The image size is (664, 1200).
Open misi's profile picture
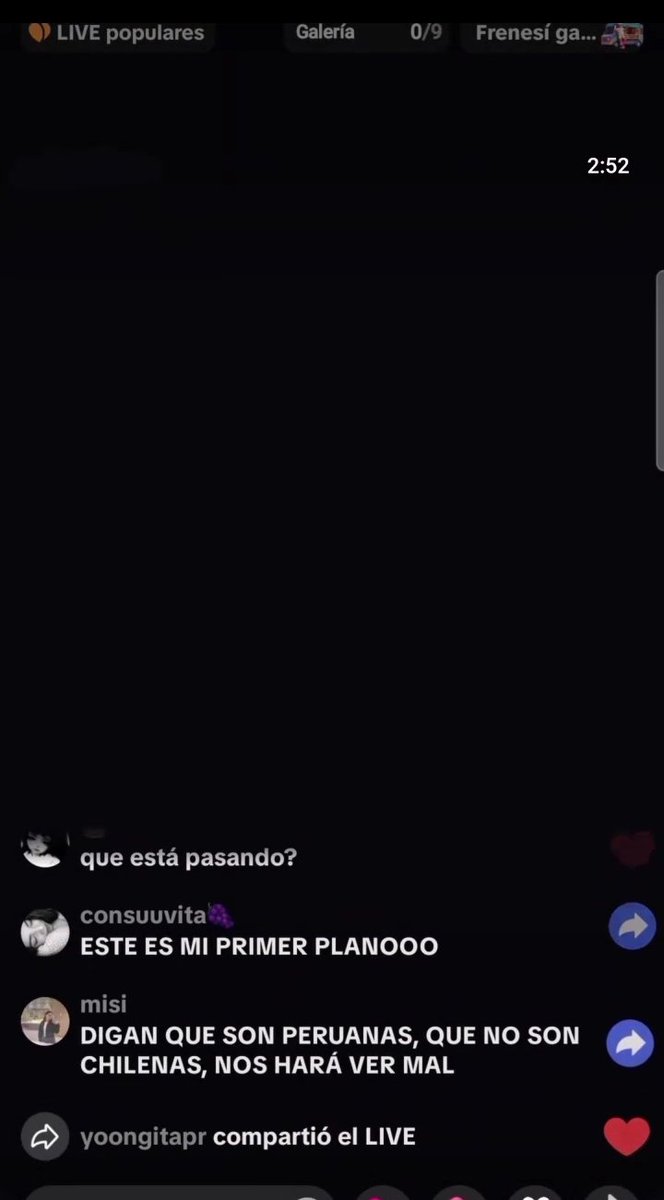click(45, 1021)
